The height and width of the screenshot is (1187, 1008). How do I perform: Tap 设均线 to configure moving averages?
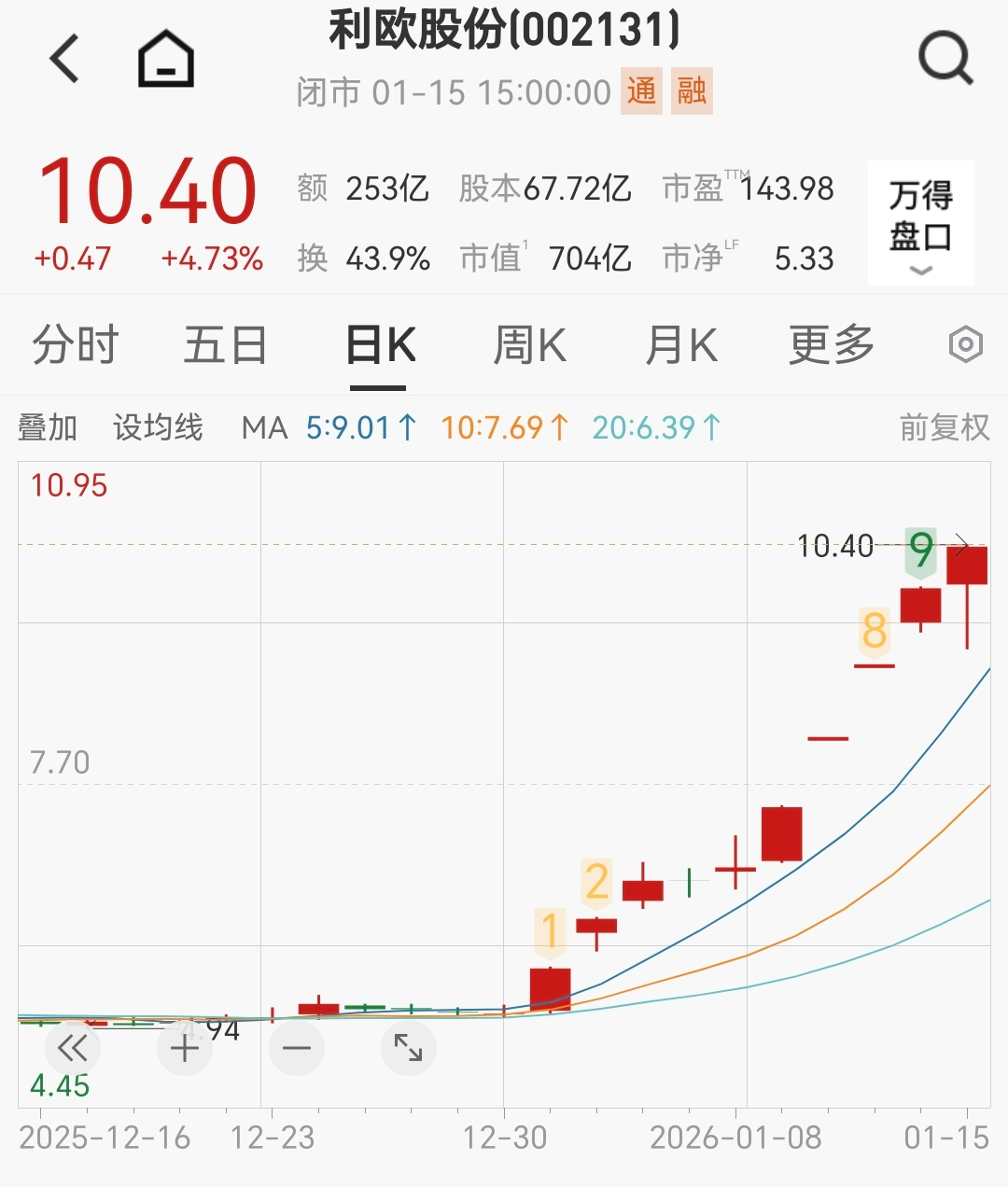click(157, 428)
